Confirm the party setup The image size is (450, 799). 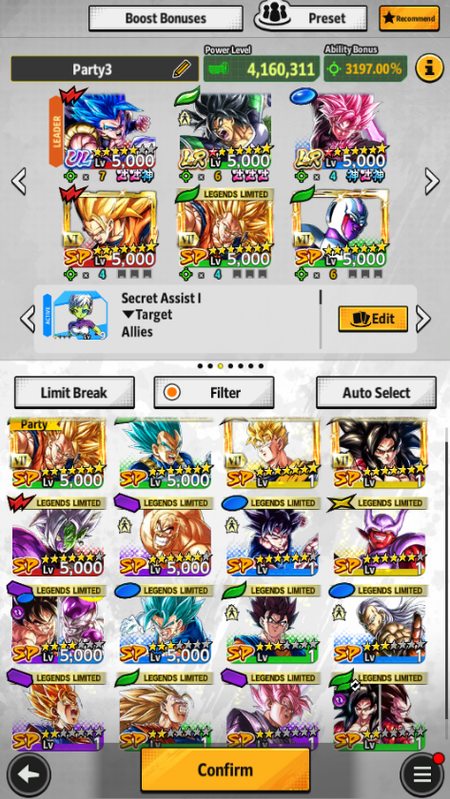[225, 769]
